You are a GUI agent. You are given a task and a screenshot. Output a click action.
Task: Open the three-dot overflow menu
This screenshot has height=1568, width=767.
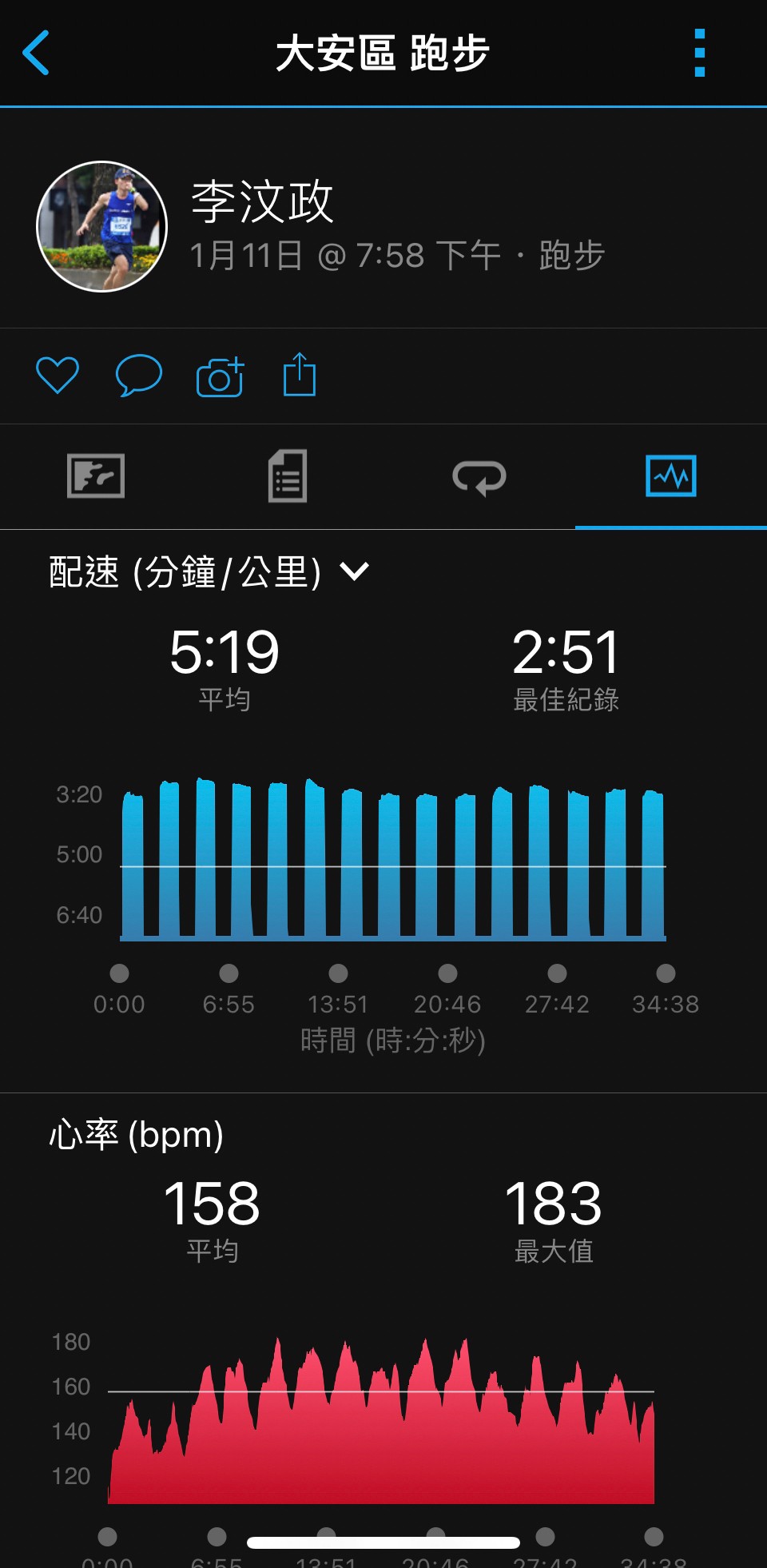[x=700, y=53]
